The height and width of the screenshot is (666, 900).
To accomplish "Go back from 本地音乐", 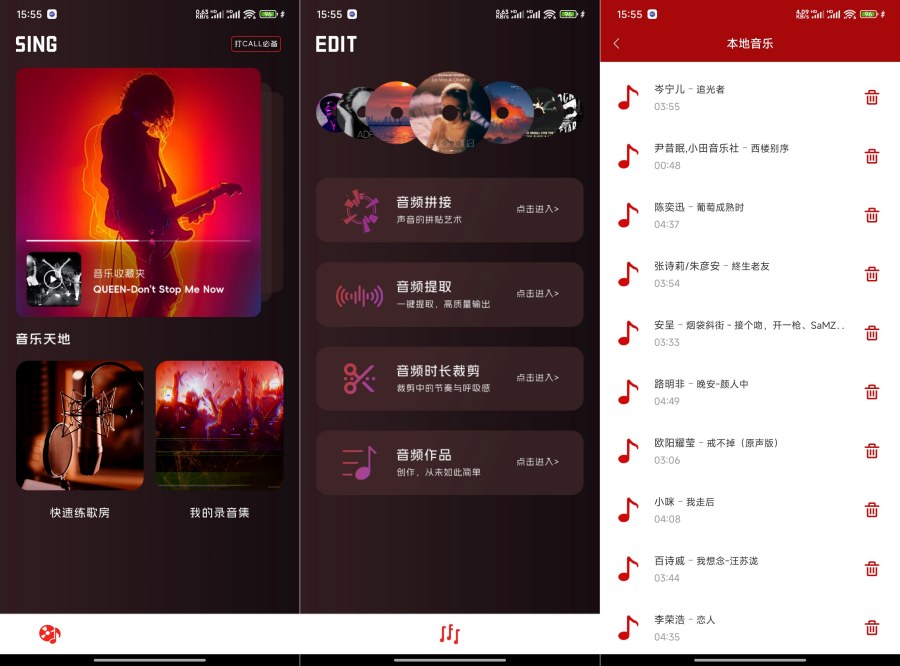I will click(616, 44).
